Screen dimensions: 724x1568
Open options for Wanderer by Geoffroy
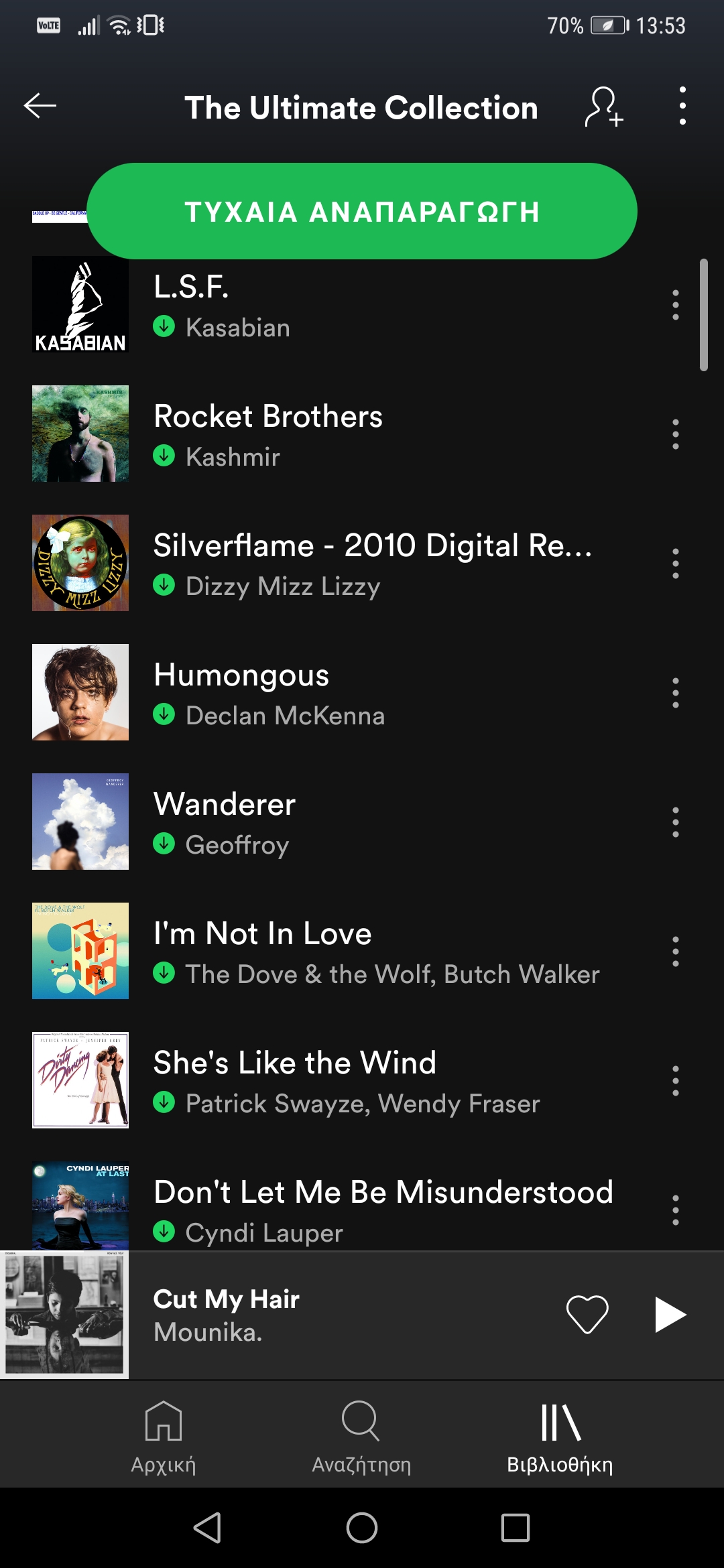[x=674, y=822]
